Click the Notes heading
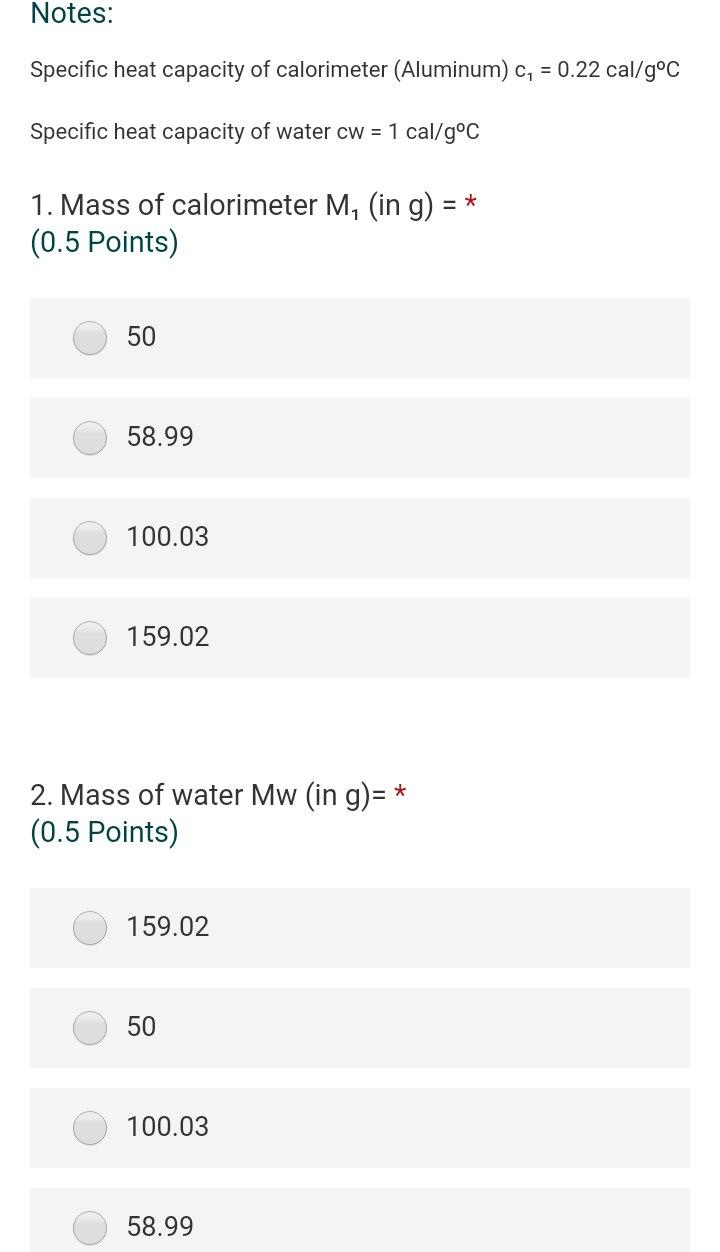The height and width of the screenshot is (1252, 720). 72,14
